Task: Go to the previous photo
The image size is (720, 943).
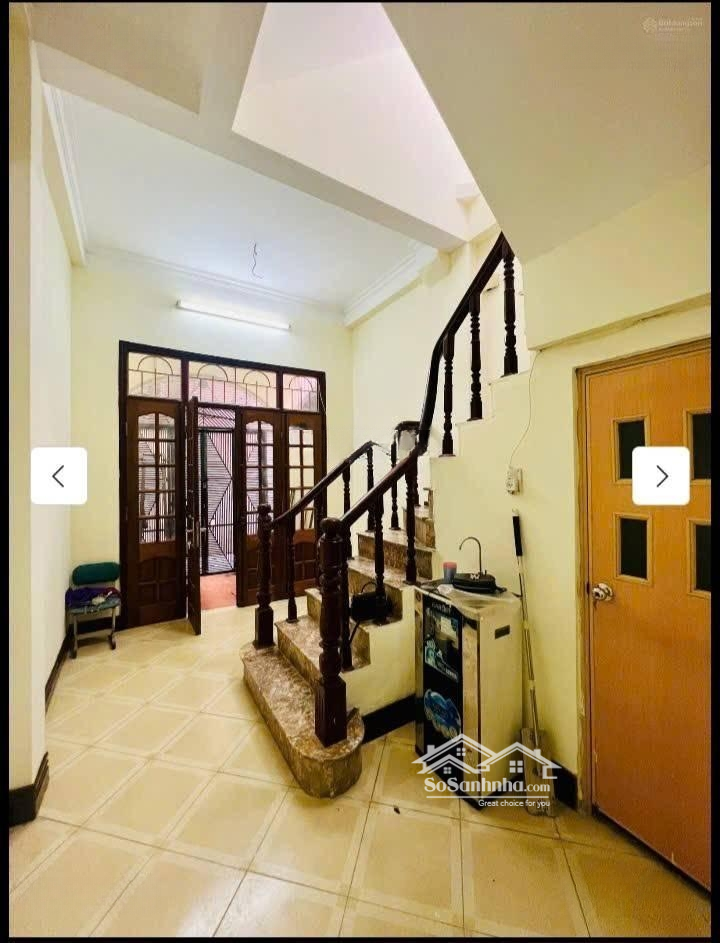Action: pos(58,476)
